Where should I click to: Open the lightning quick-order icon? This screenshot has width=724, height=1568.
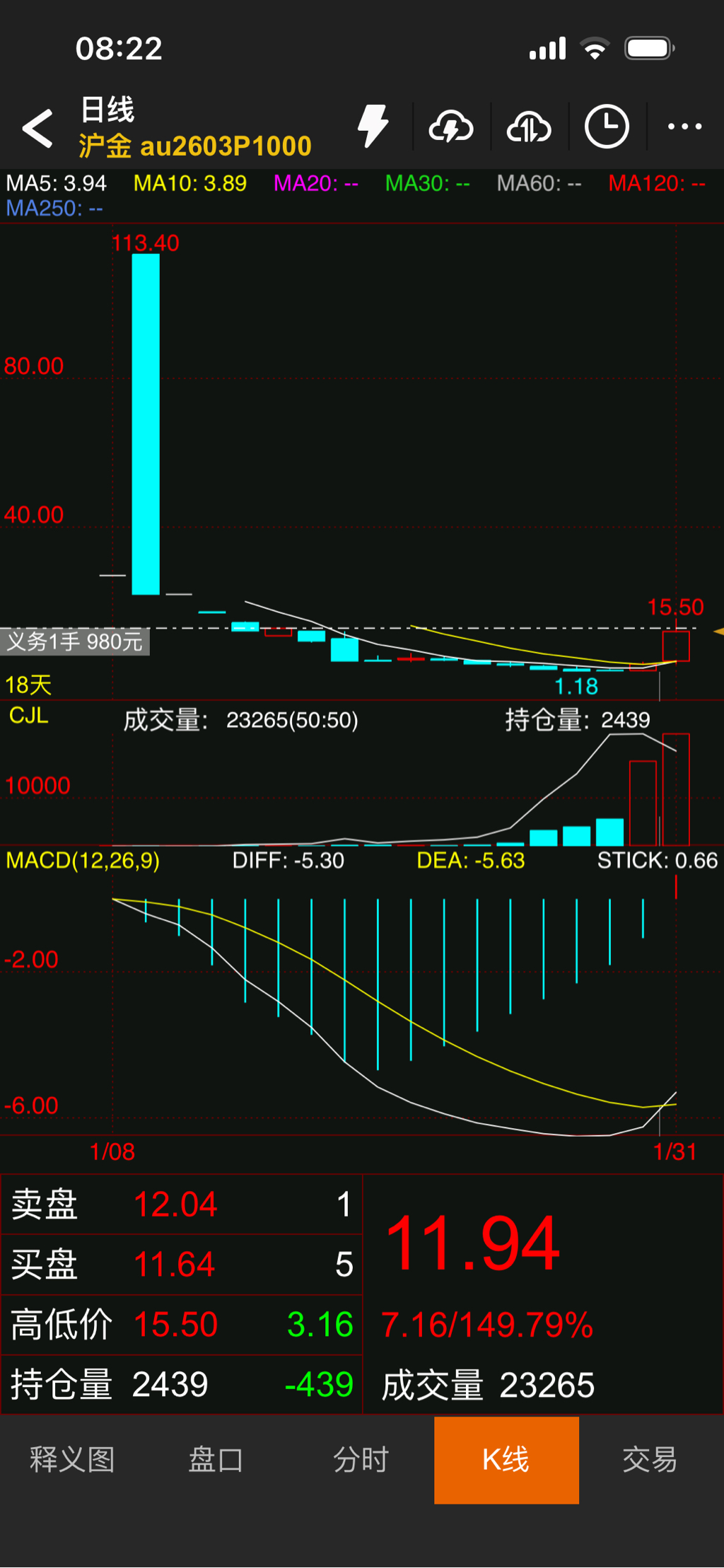point(373,127)
